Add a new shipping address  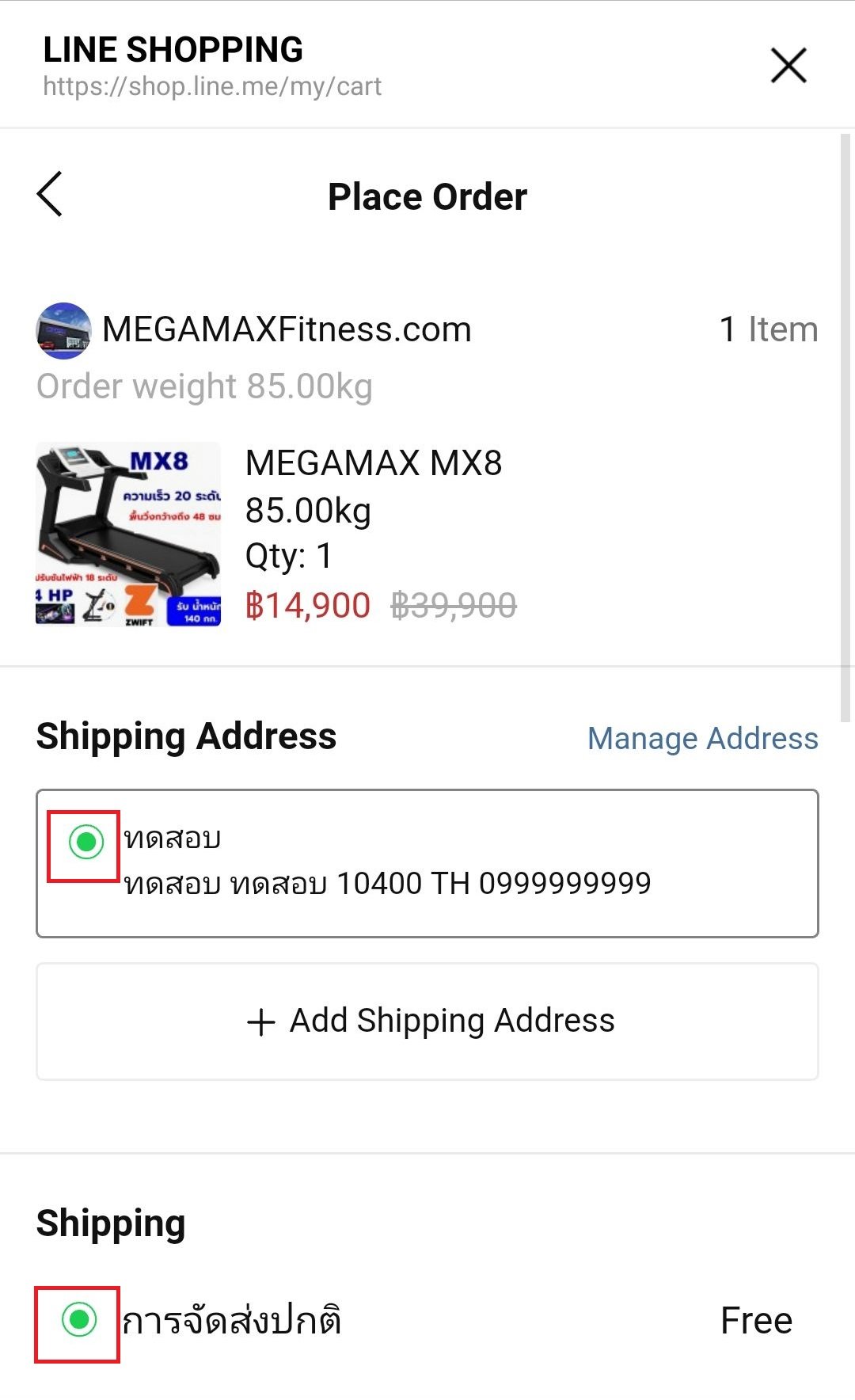pos(427,1021)
